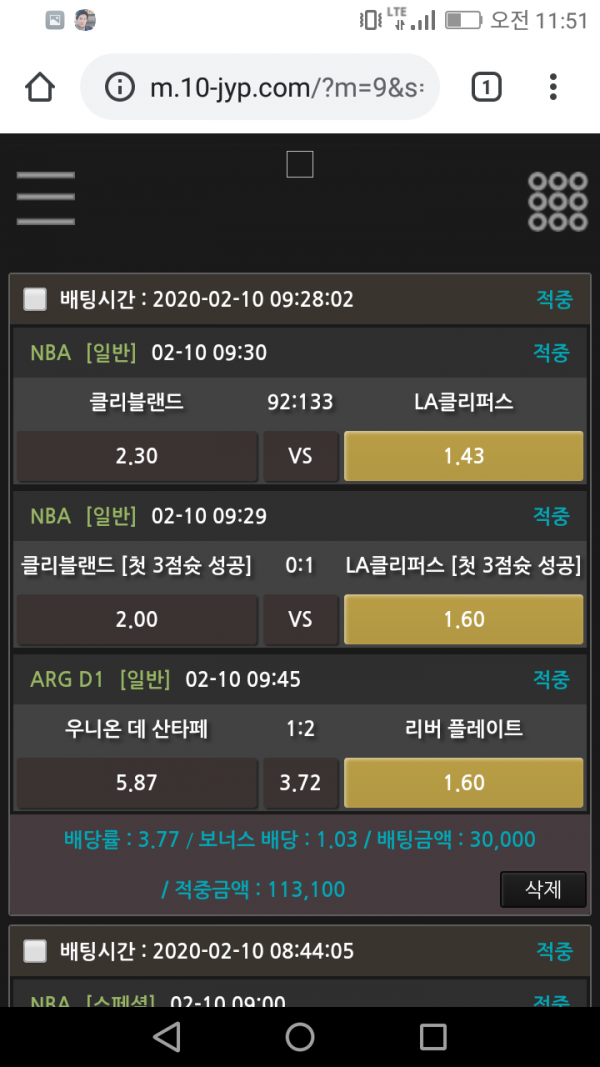Open the browser tab switcher

486,87
